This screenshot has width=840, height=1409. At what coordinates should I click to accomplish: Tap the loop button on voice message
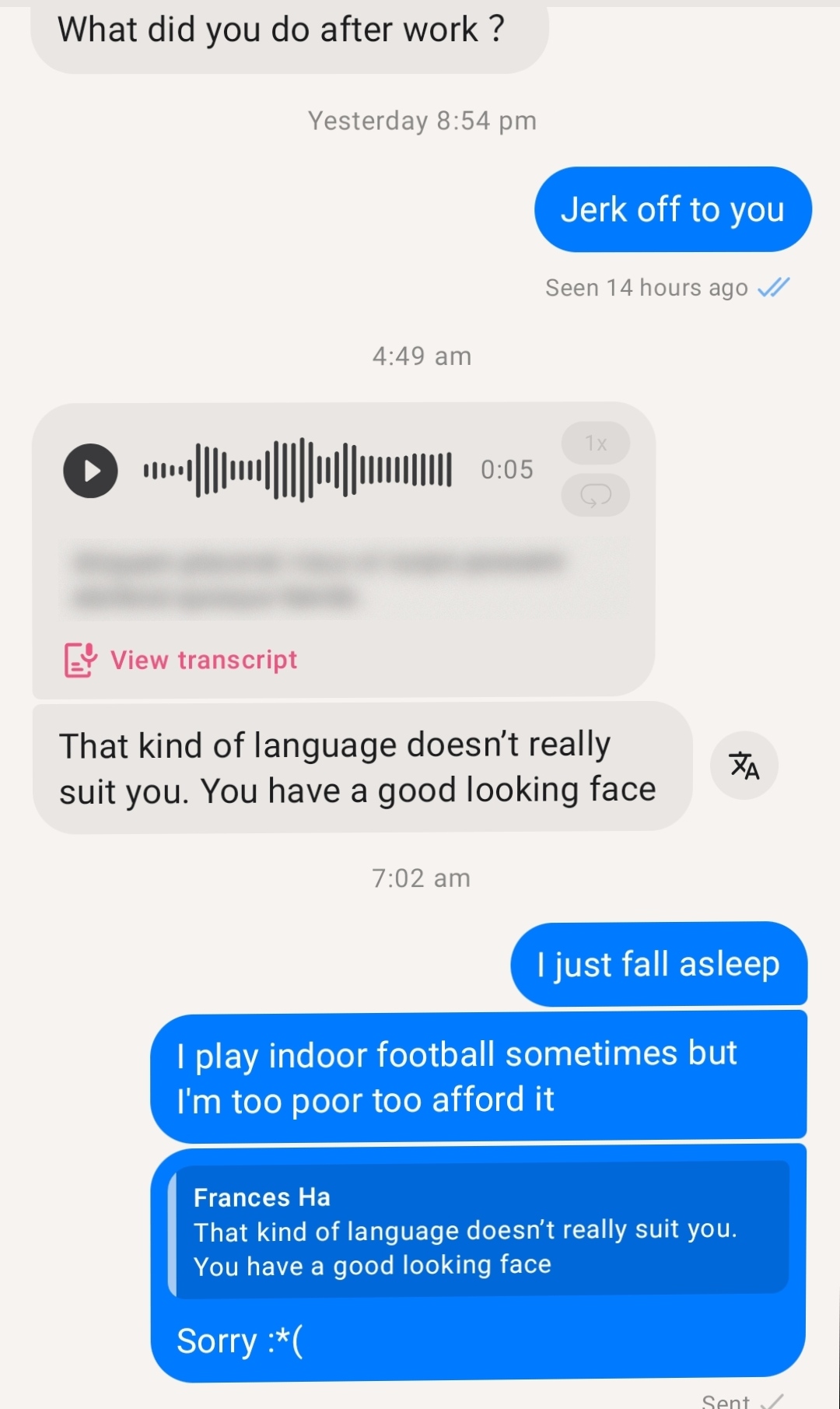pyautogui.click(x=596, y=495)
